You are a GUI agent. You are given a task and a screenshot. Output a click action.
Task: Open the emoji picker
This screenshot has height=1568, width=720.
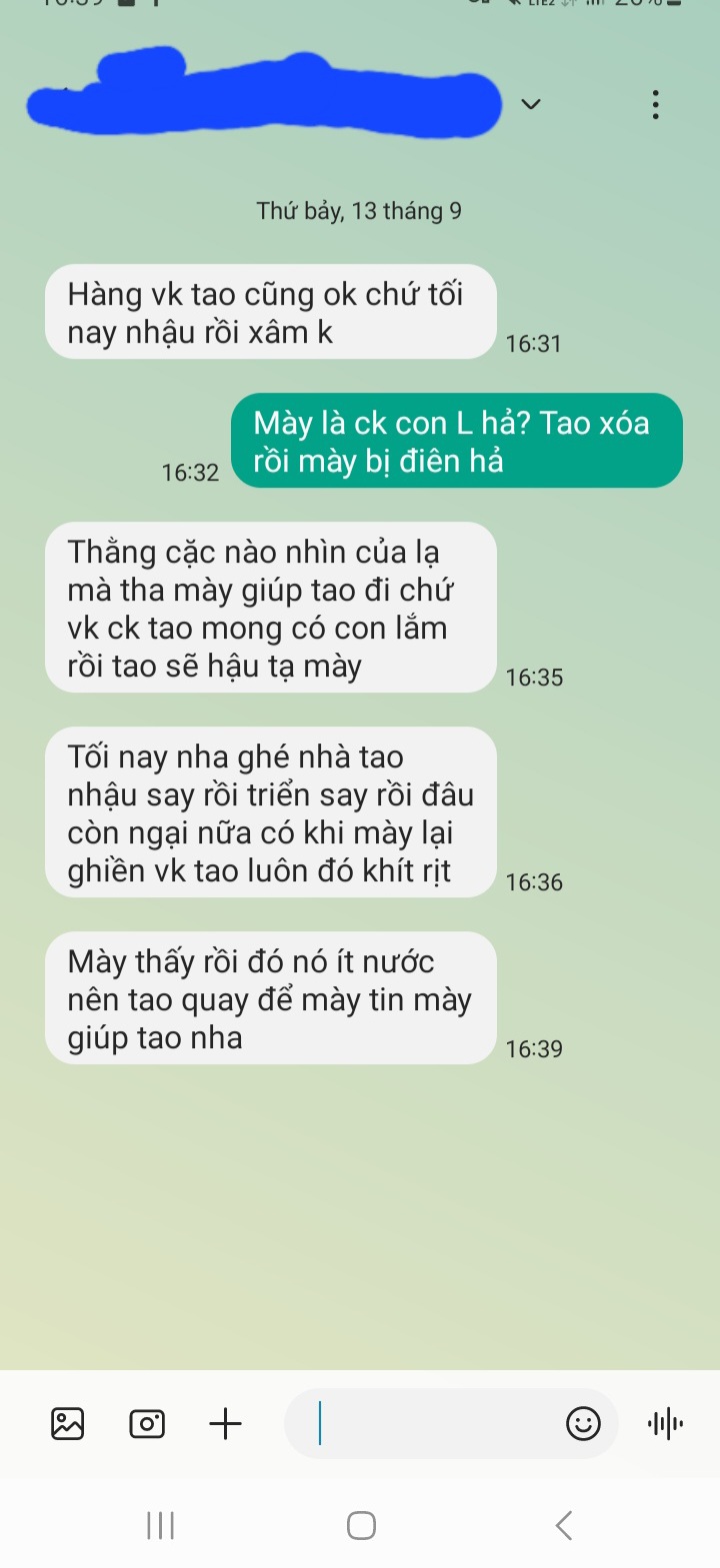click(x=583, y=1423)
